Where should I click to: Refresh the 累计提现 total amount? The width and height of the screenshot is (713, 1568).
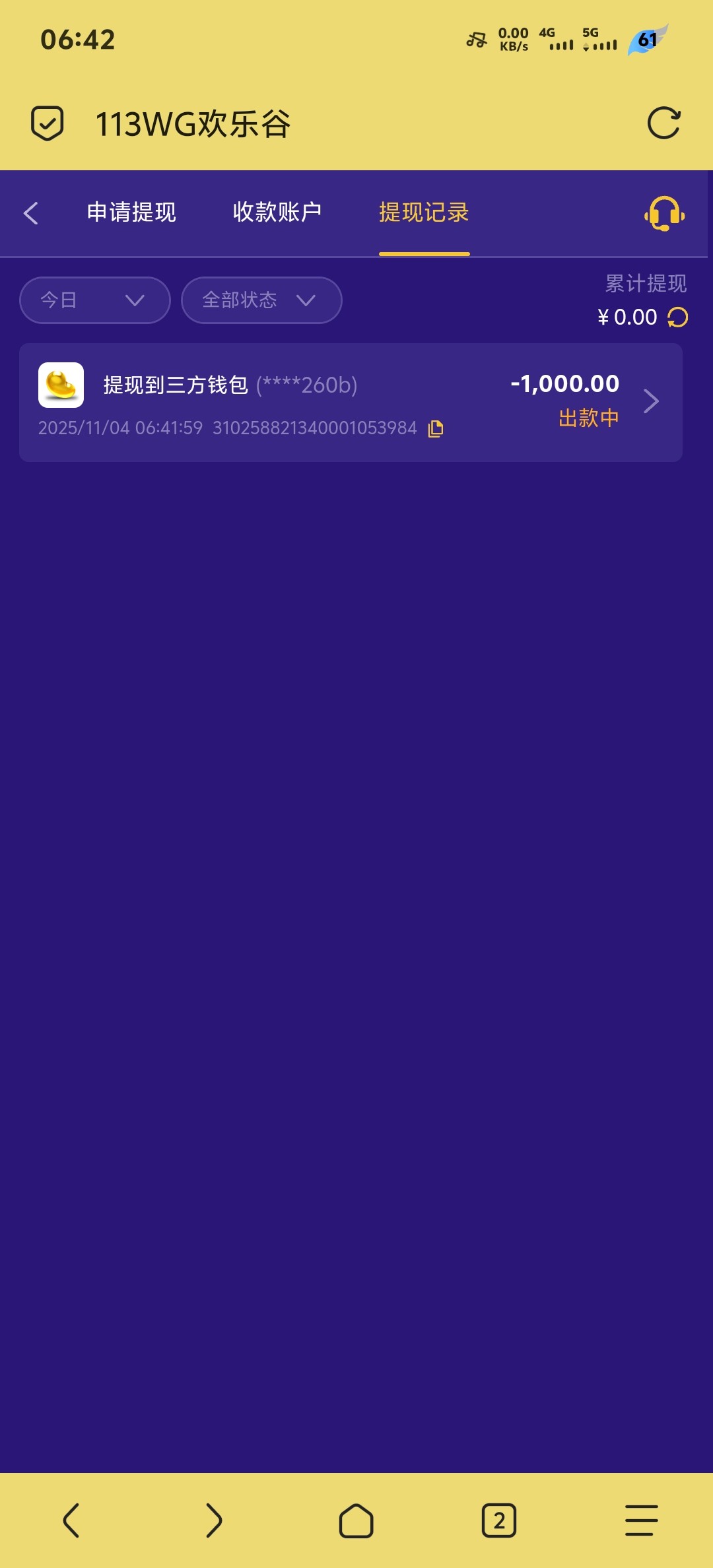tap(678, 317)
